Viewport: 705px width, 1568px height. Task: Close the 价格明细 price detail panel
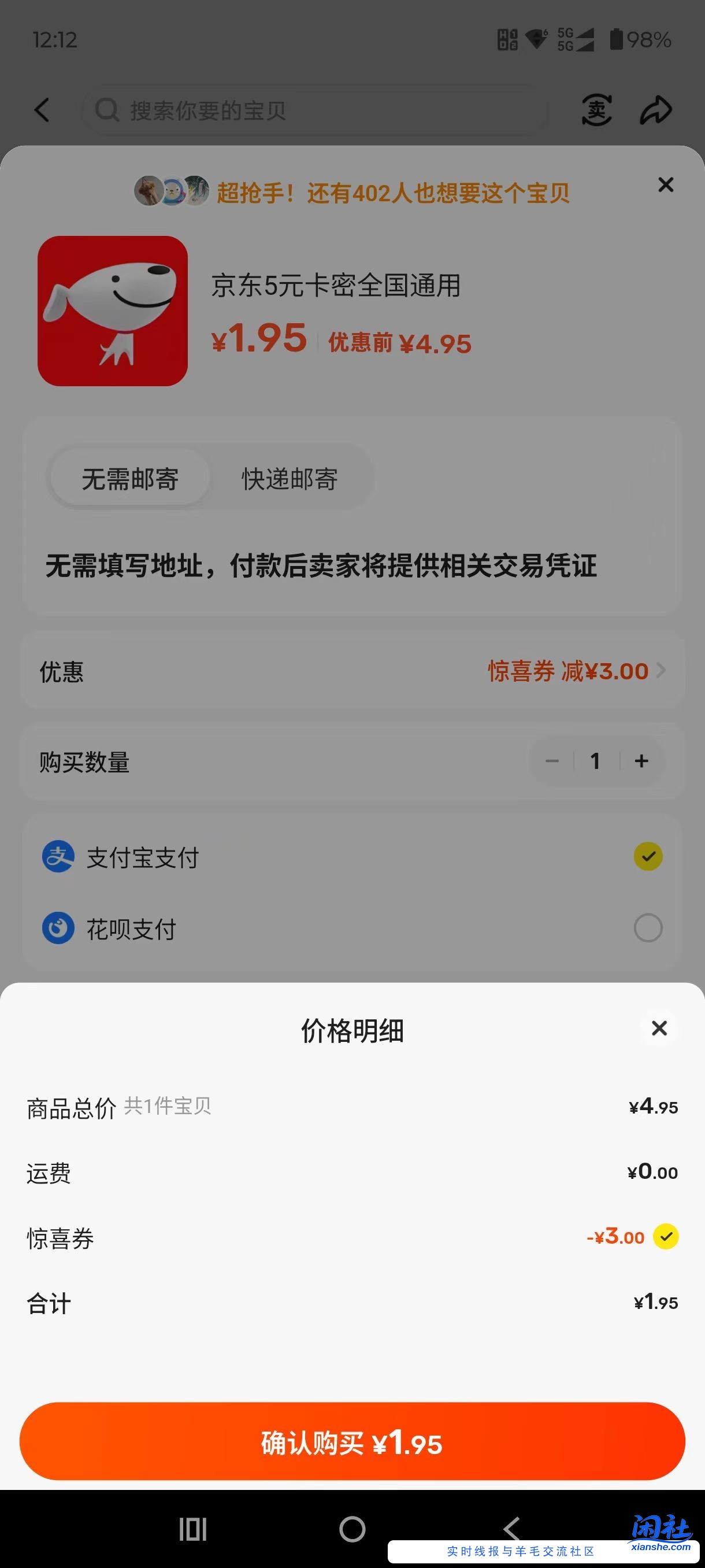[x=659, y=1029]
